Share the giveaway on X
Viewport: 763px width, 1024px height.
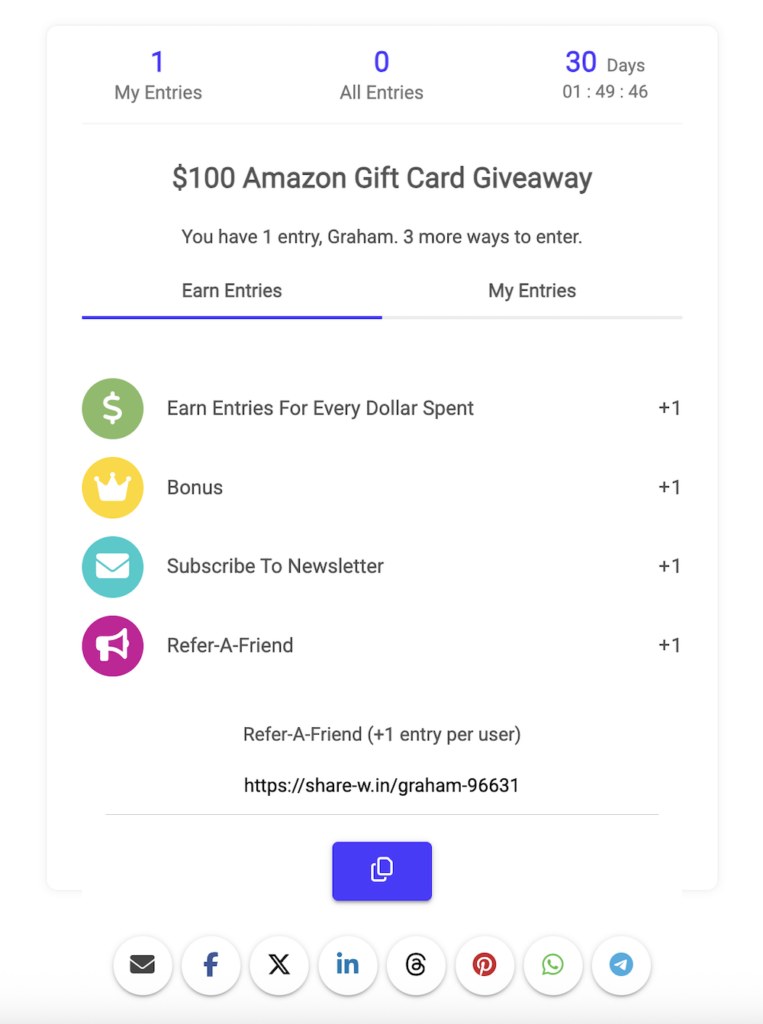[279, 965]
